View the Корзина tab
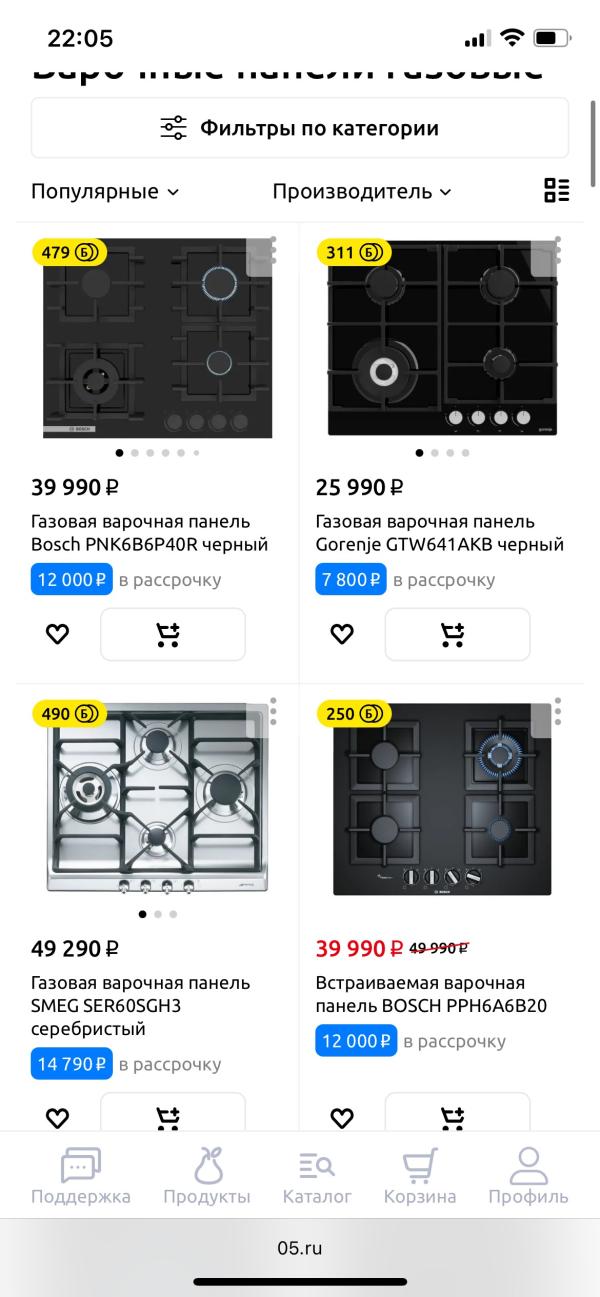 coord(420,1176)
